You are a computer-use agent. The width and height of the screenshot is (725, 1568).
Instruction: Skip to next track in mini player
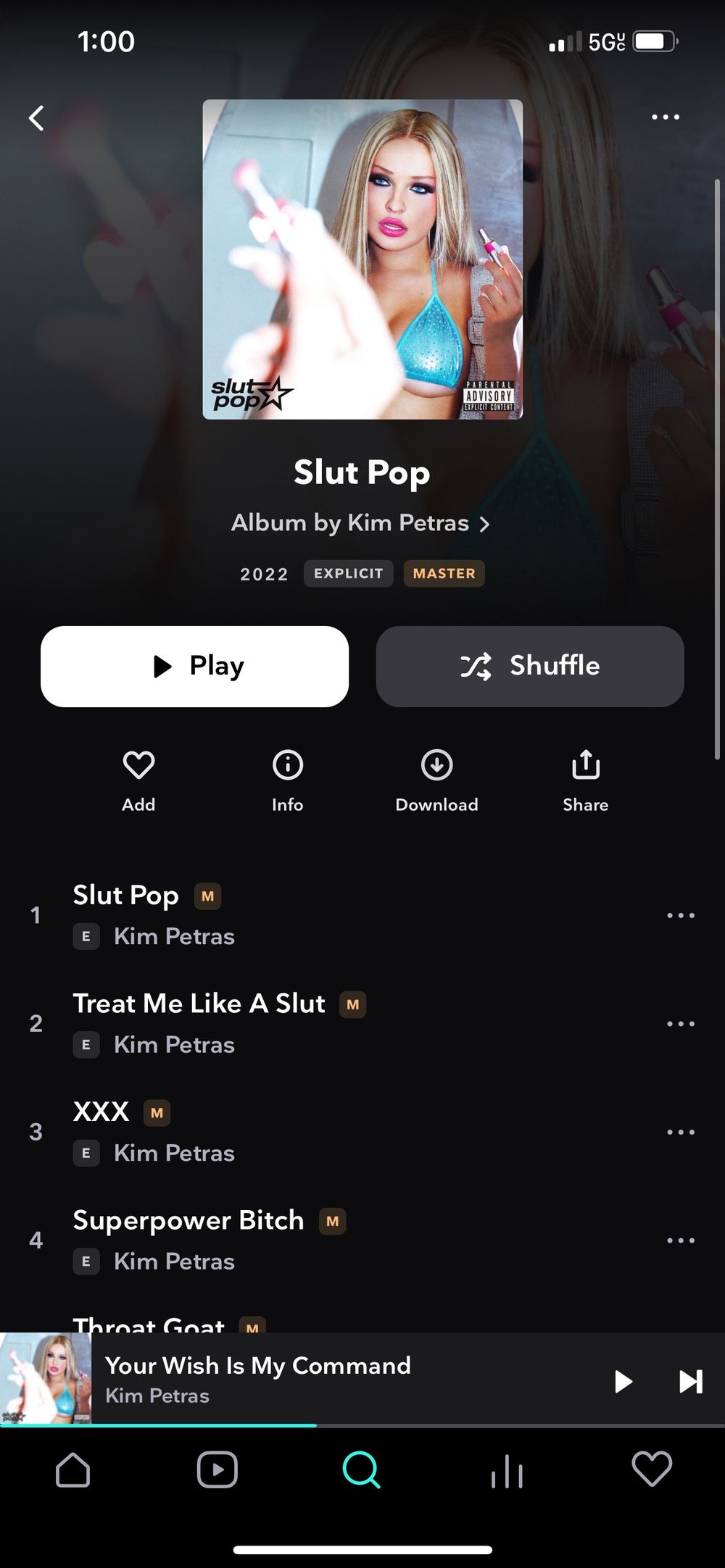click(x=690, y=1381)
